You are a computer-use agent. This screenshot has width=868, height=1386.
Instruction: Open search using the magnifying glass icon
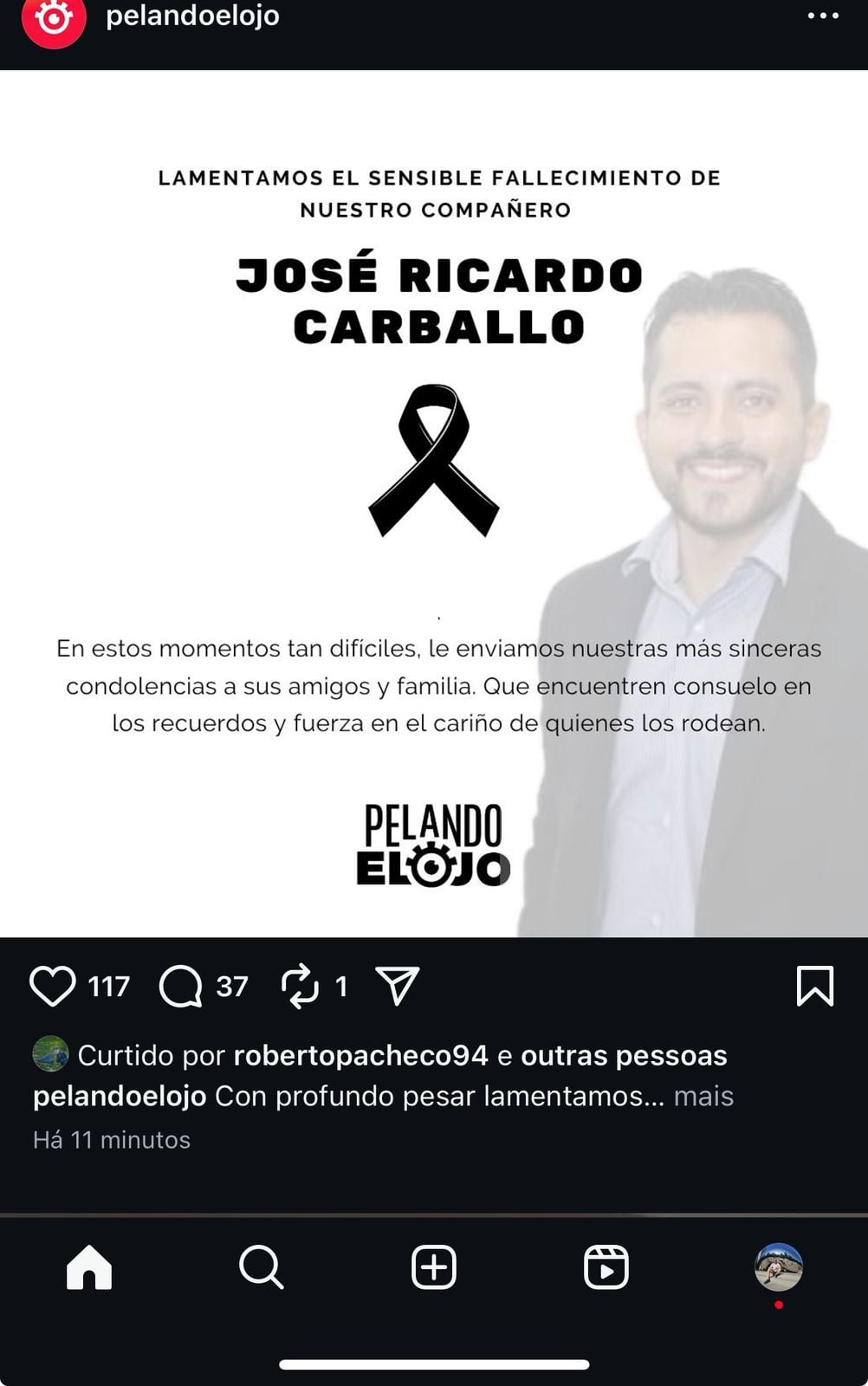pyautogui.click(x=262, y=1268)
